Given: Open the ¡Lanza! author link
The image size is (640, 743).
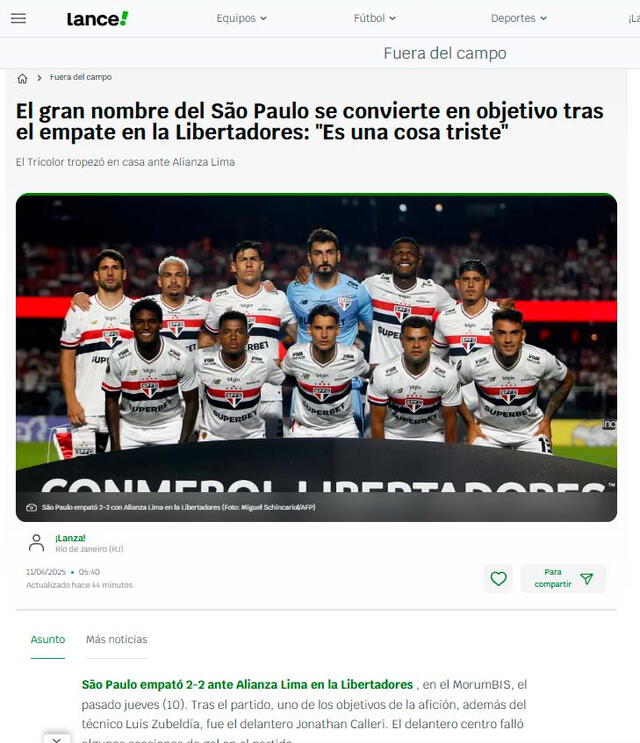Looking at the screenshot, I should [x=70, y=538].
